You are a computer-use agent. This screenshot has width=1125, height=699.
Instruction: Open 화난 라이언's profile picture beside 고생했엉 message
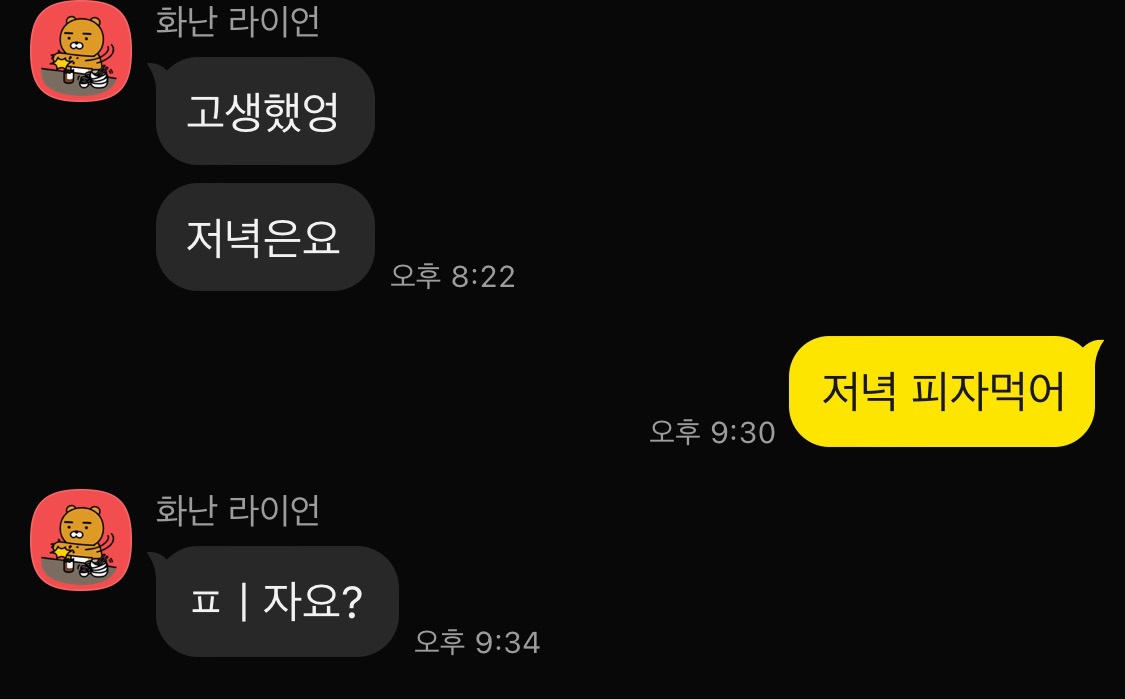81,52
